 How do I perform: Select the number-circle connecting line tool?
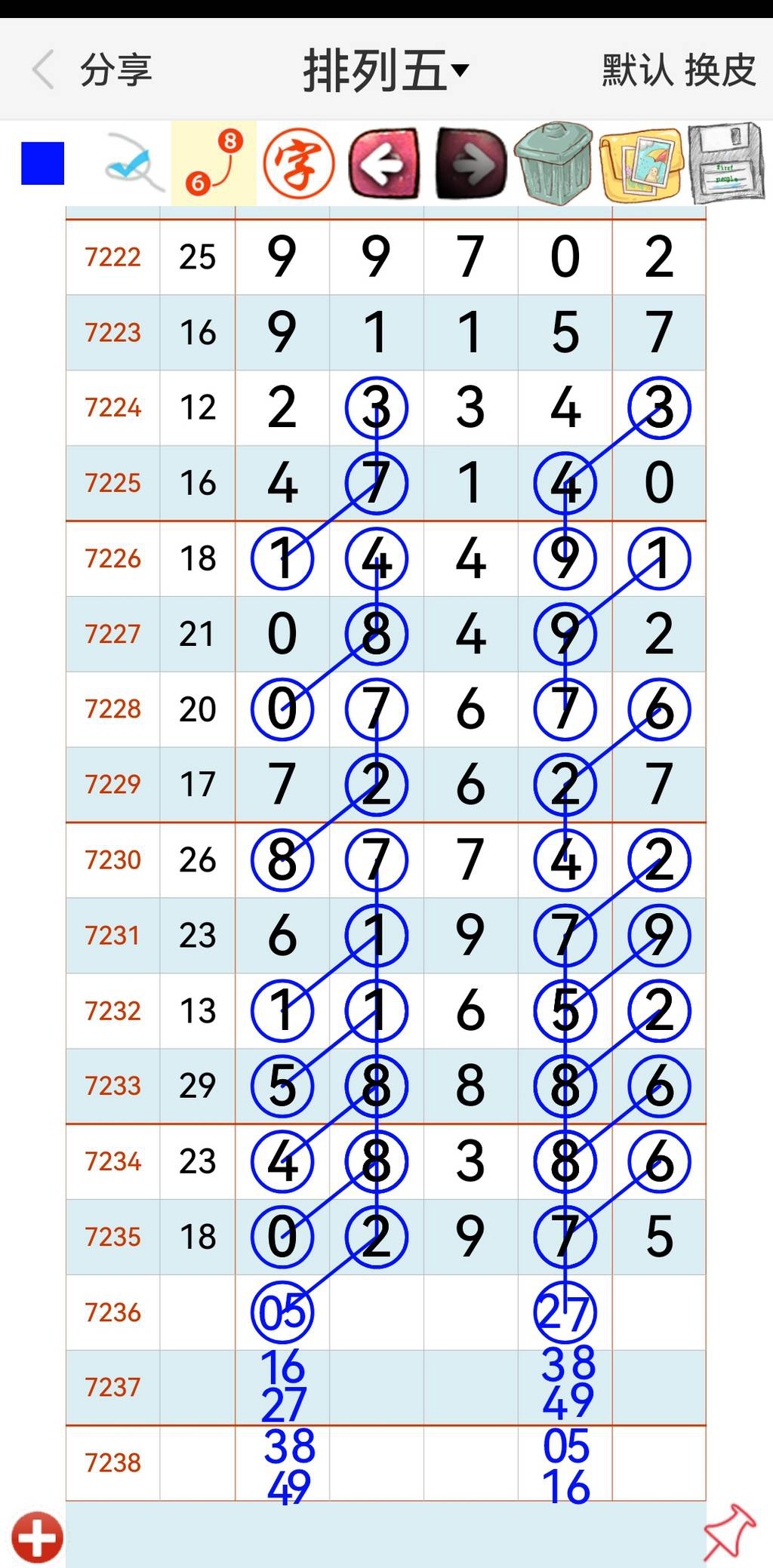pos(214,163)
